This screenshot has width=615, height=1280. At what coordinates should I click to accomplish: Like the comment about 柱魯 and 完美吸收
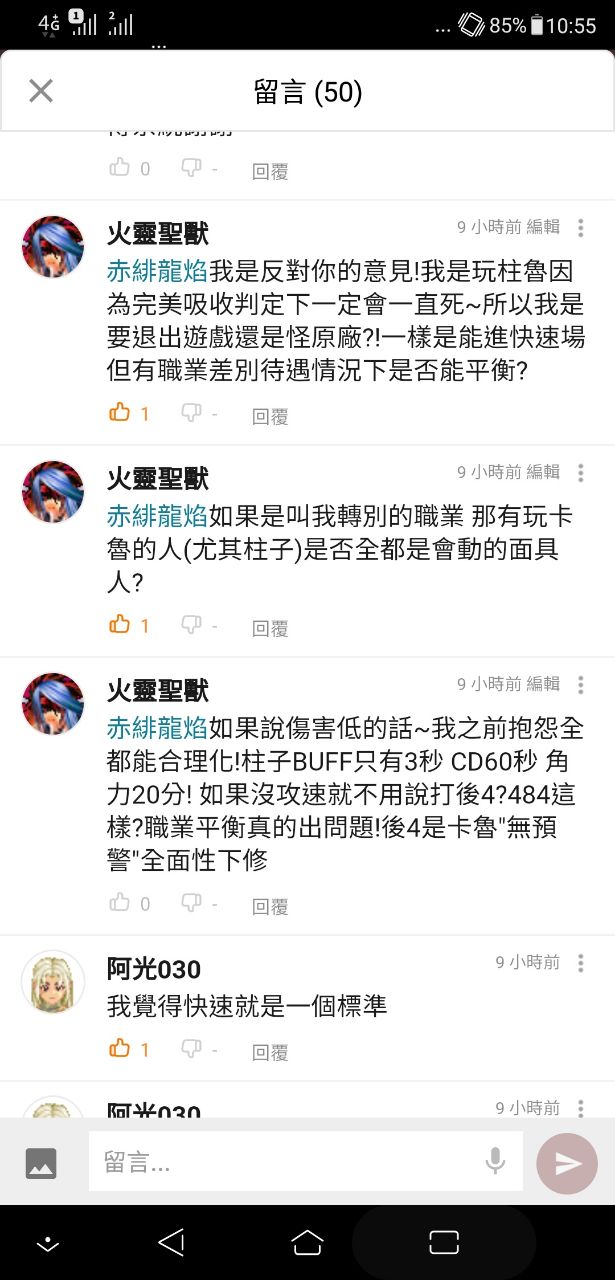tap(121, 413)
